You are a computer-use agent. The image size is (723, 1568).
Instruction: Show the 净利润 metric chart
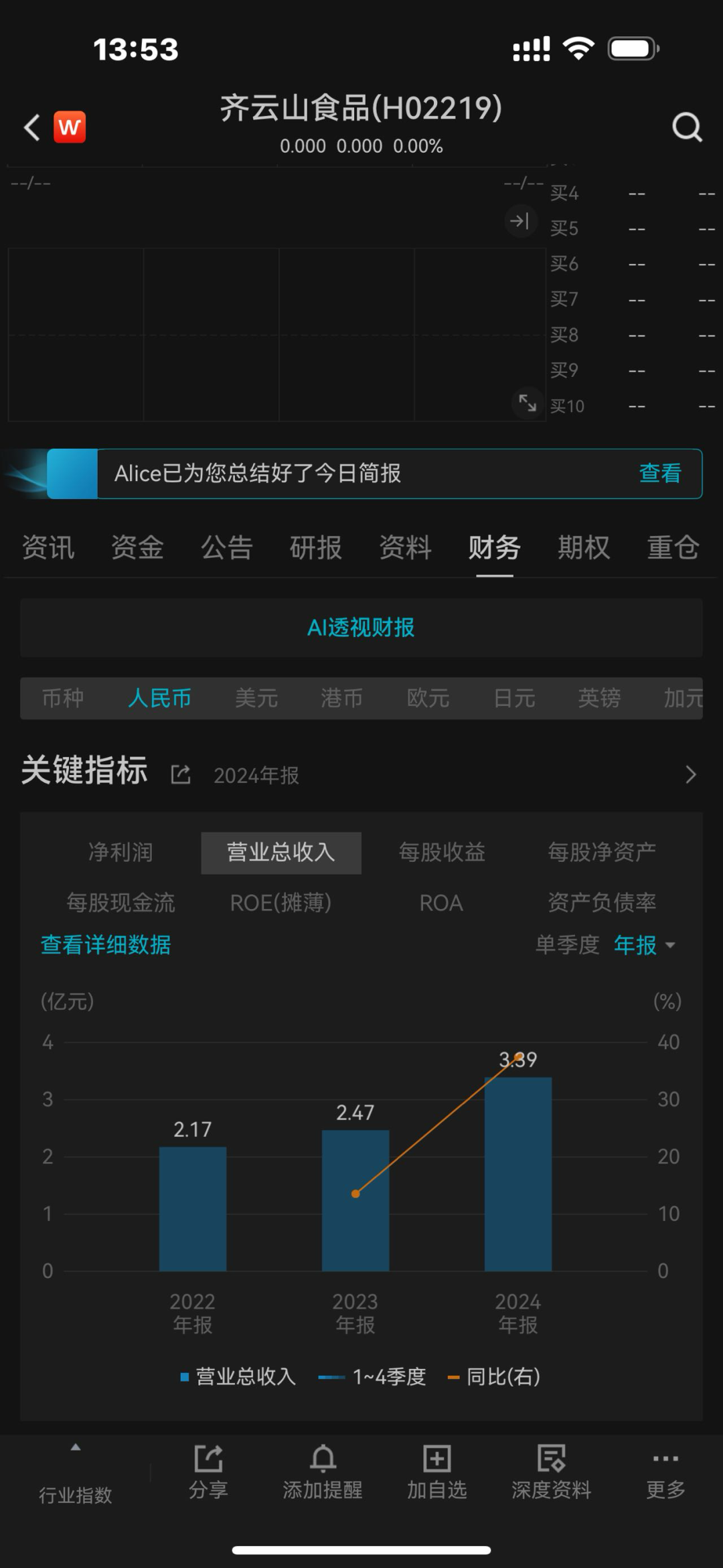point(120,852)
